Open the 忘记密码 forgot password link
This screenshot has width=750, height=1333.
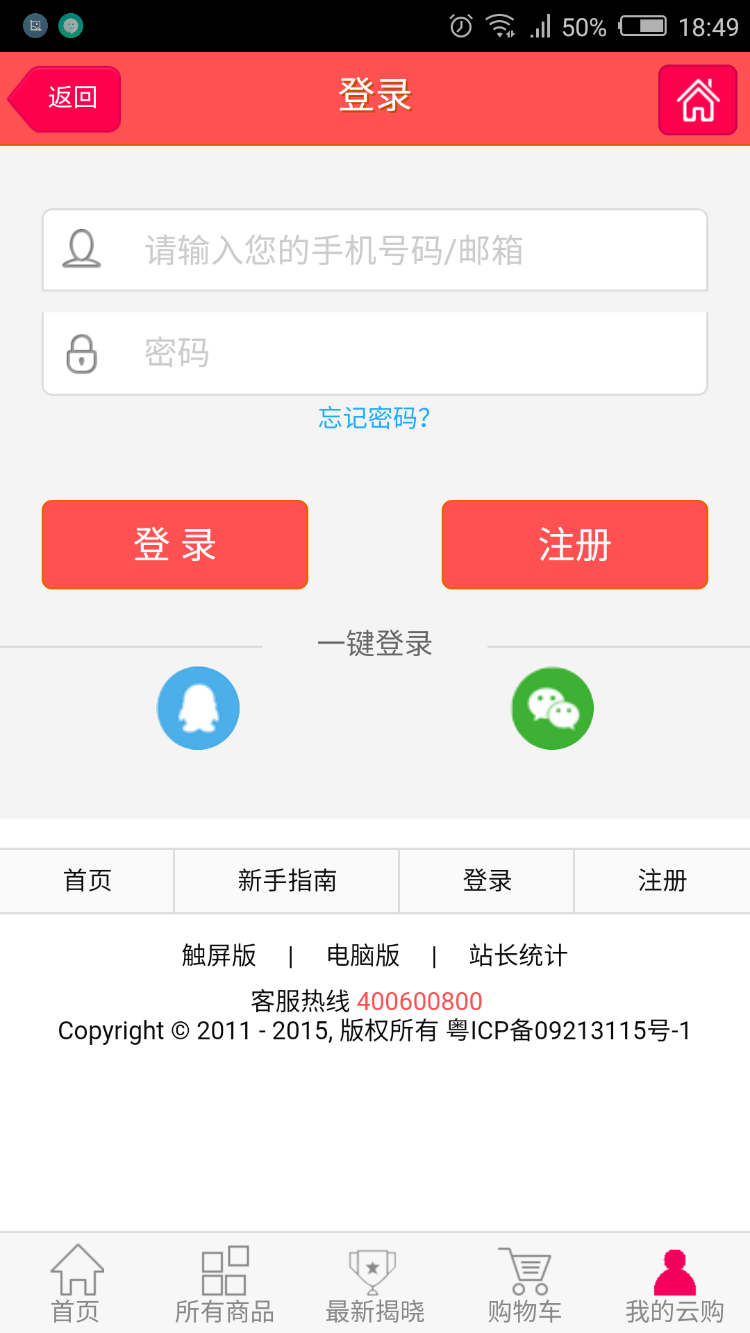point(374,419)
